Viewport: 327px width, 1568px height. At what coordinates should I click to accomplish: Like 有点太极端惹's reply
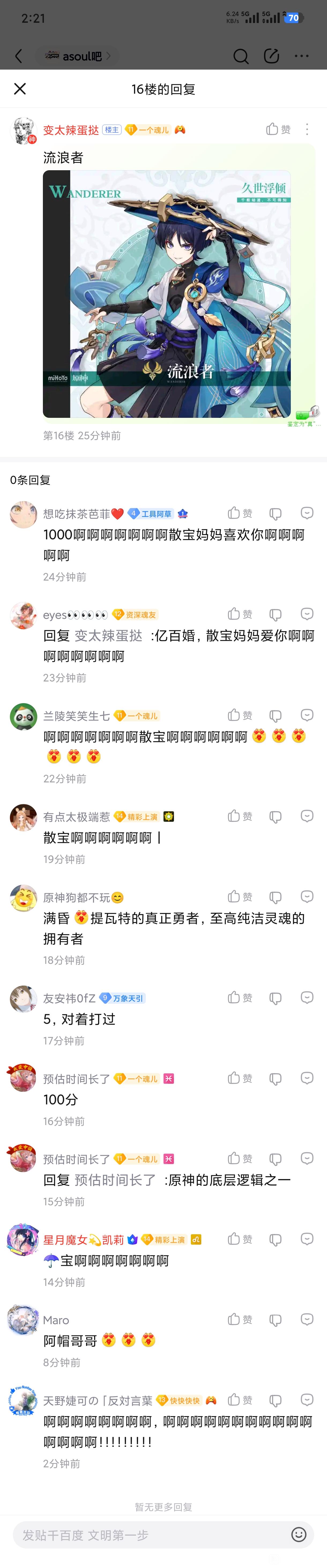pos(240,816)
